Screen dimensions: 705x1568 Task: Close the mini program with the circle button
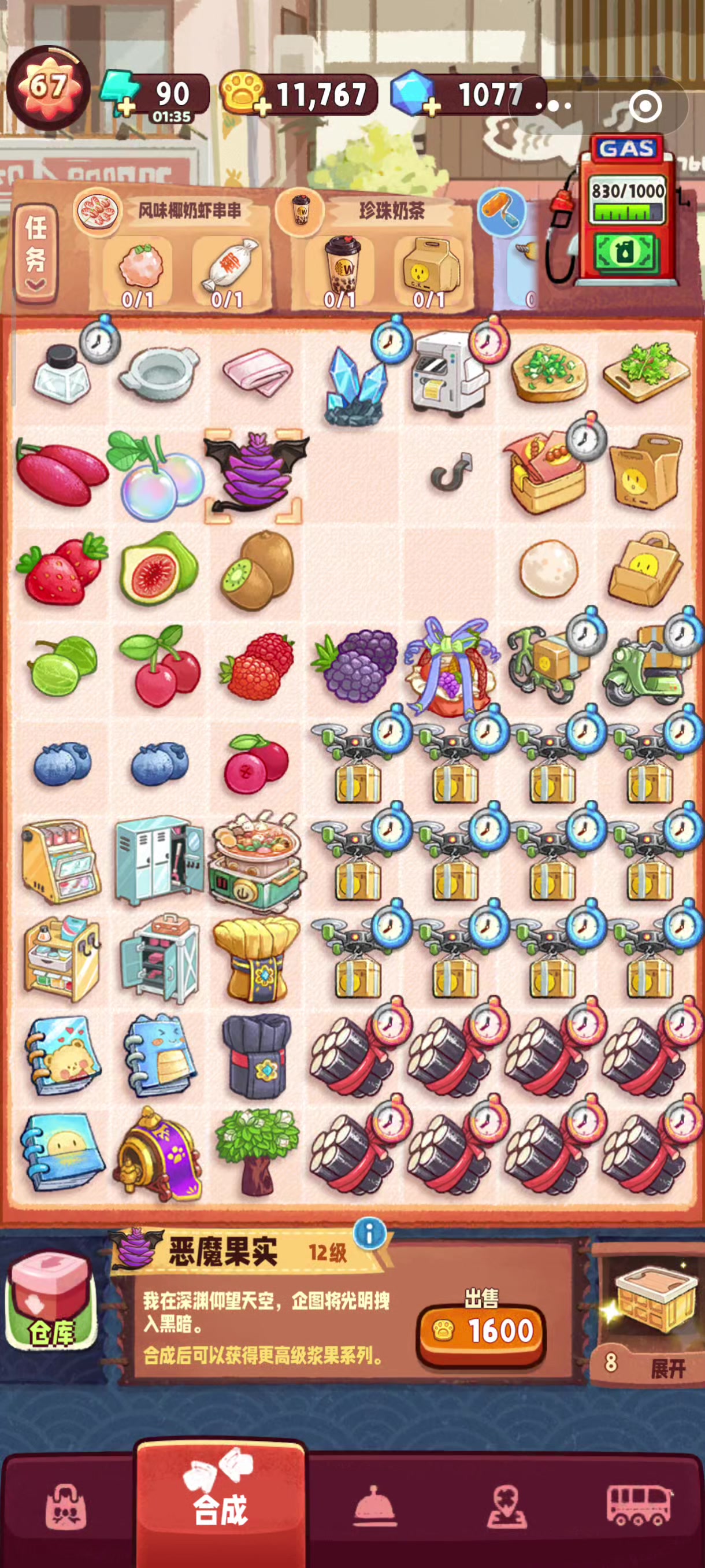(x=645, y=106)
